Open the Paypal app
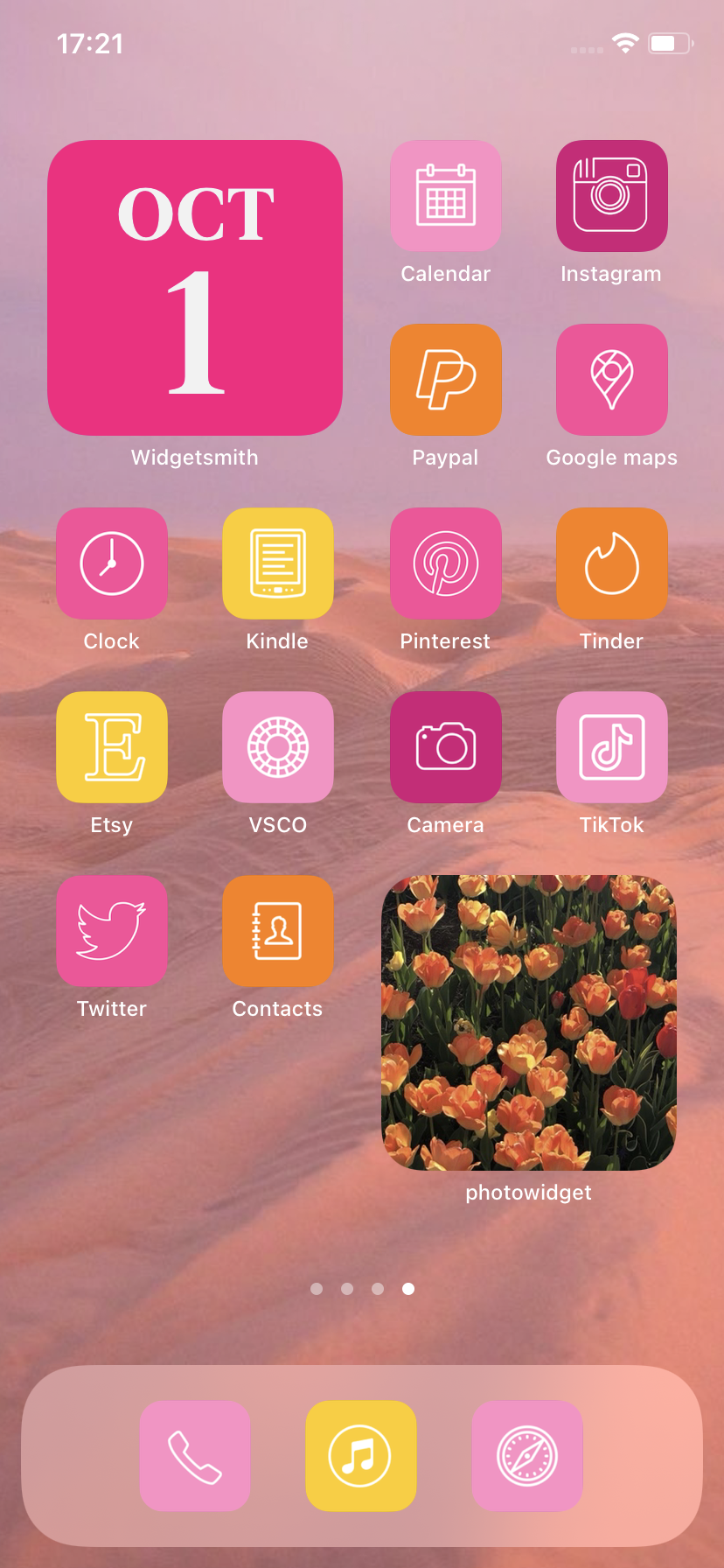 [446, 380]
